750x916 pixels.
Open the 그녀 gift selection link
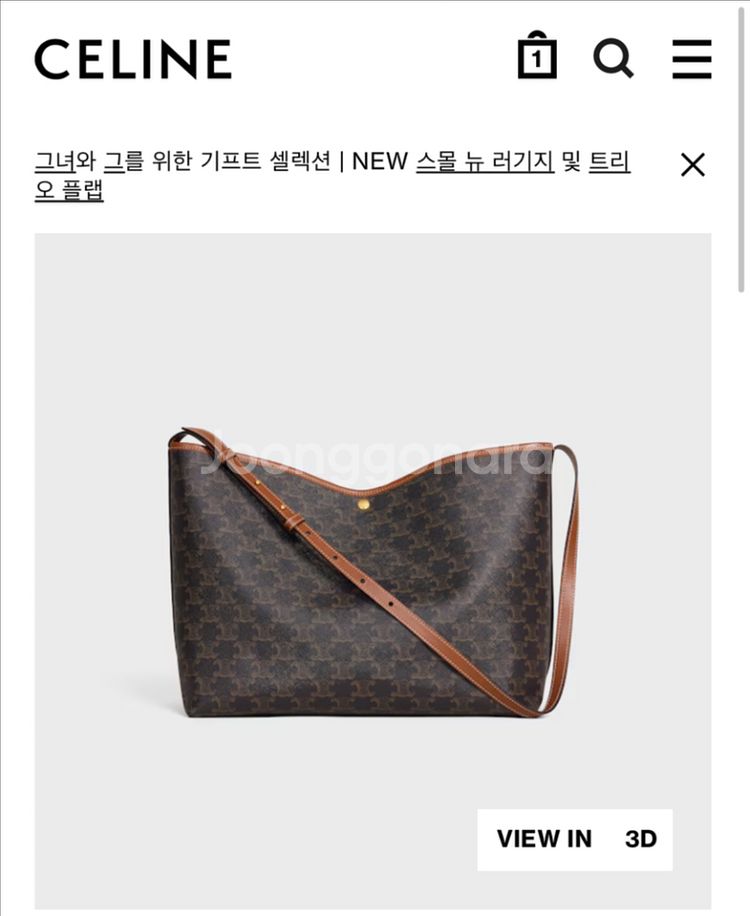(x=55, y=161)
